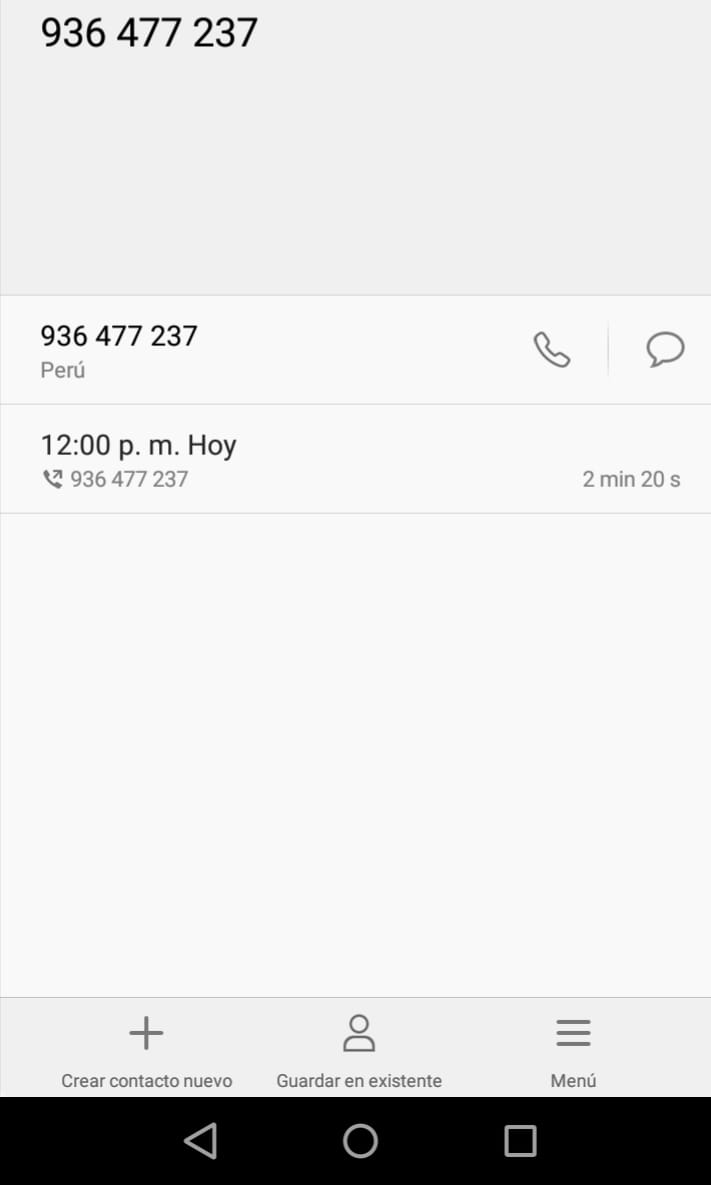The image size is (711, 1185).
Task: Return to the home screen
Action: coord(360,1140)
